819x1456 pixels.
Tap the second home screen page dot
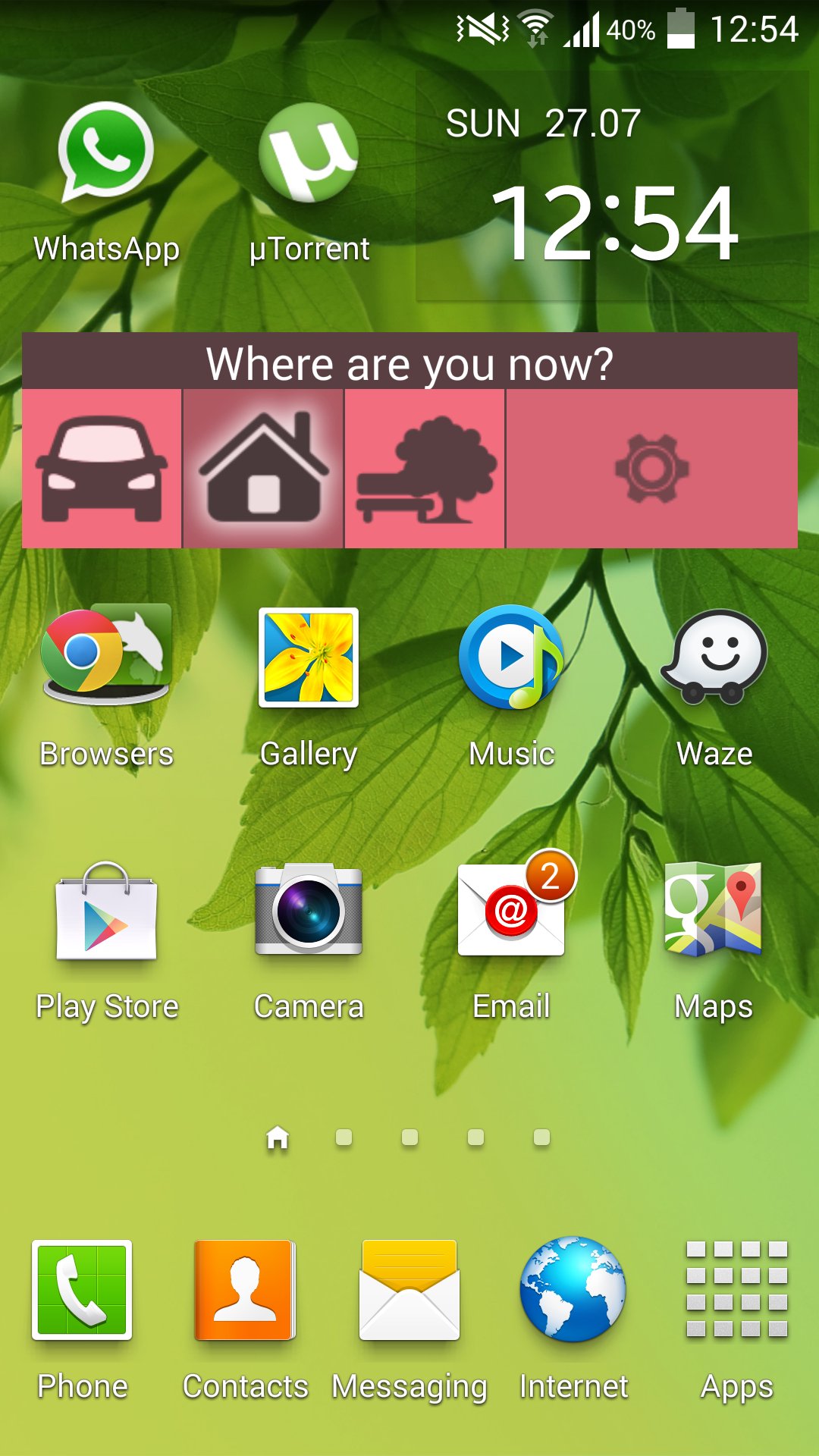coord(343,1136)
